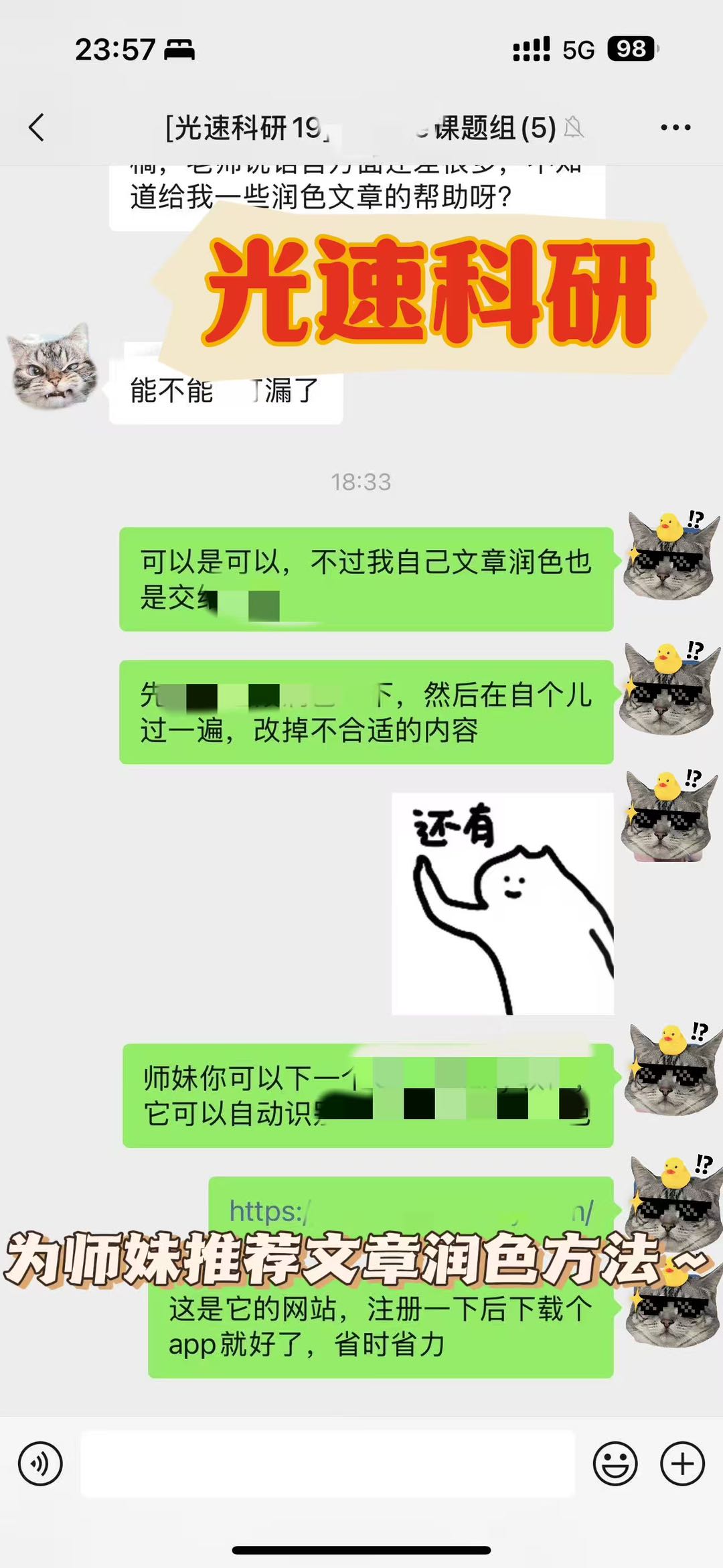This screenshot has height=1568, width=723.
Task: Focus the message text field
Action: [328, 1464]
